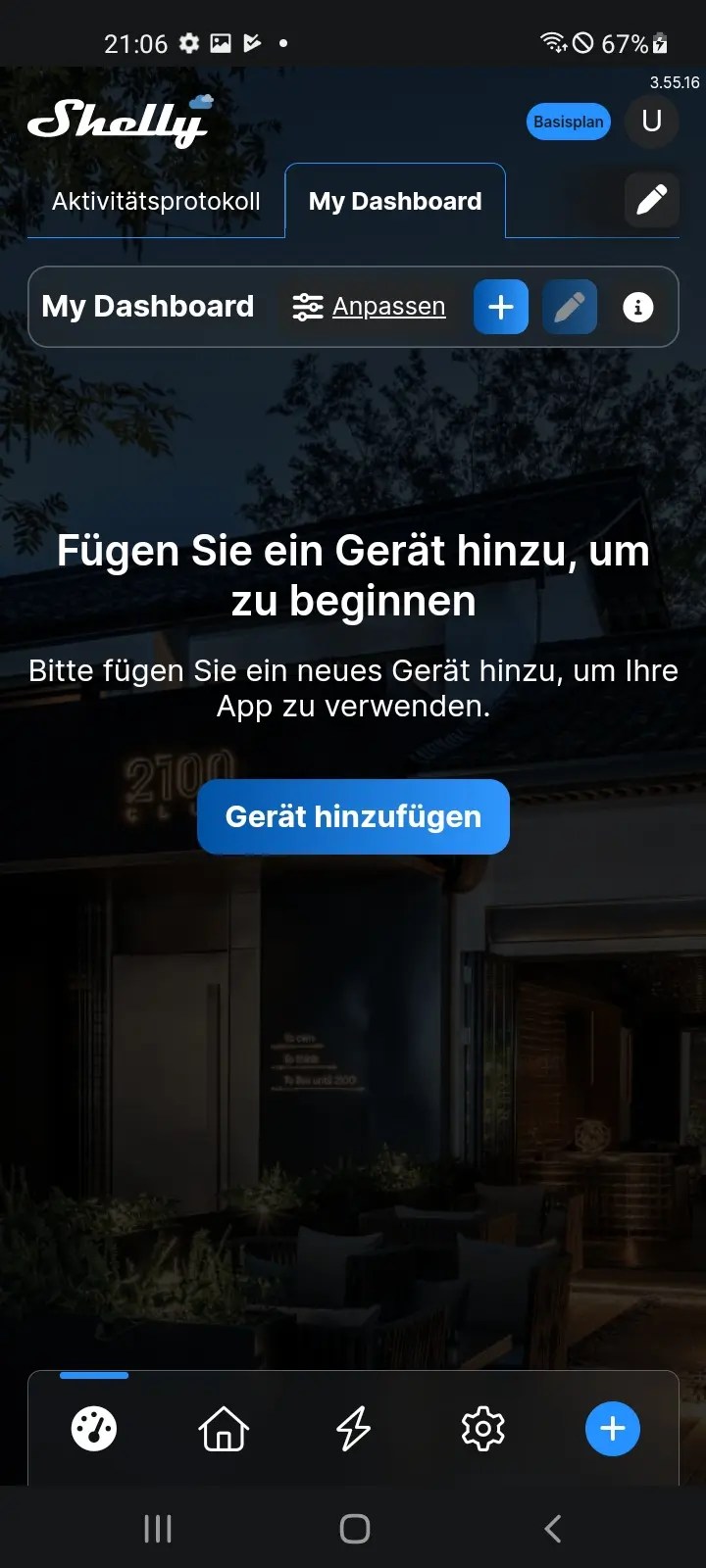Screen dimensions: 706x1568
Task: Tap the blue pencil in dashboard header
Action: [570, 307]
